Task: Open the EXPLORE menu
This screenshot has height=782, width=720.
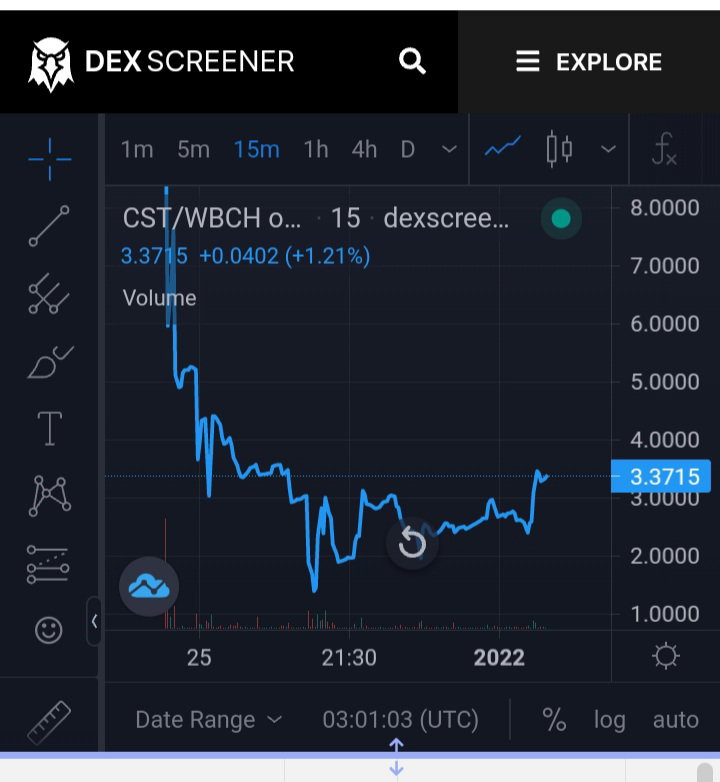Action: click(589, 62)
